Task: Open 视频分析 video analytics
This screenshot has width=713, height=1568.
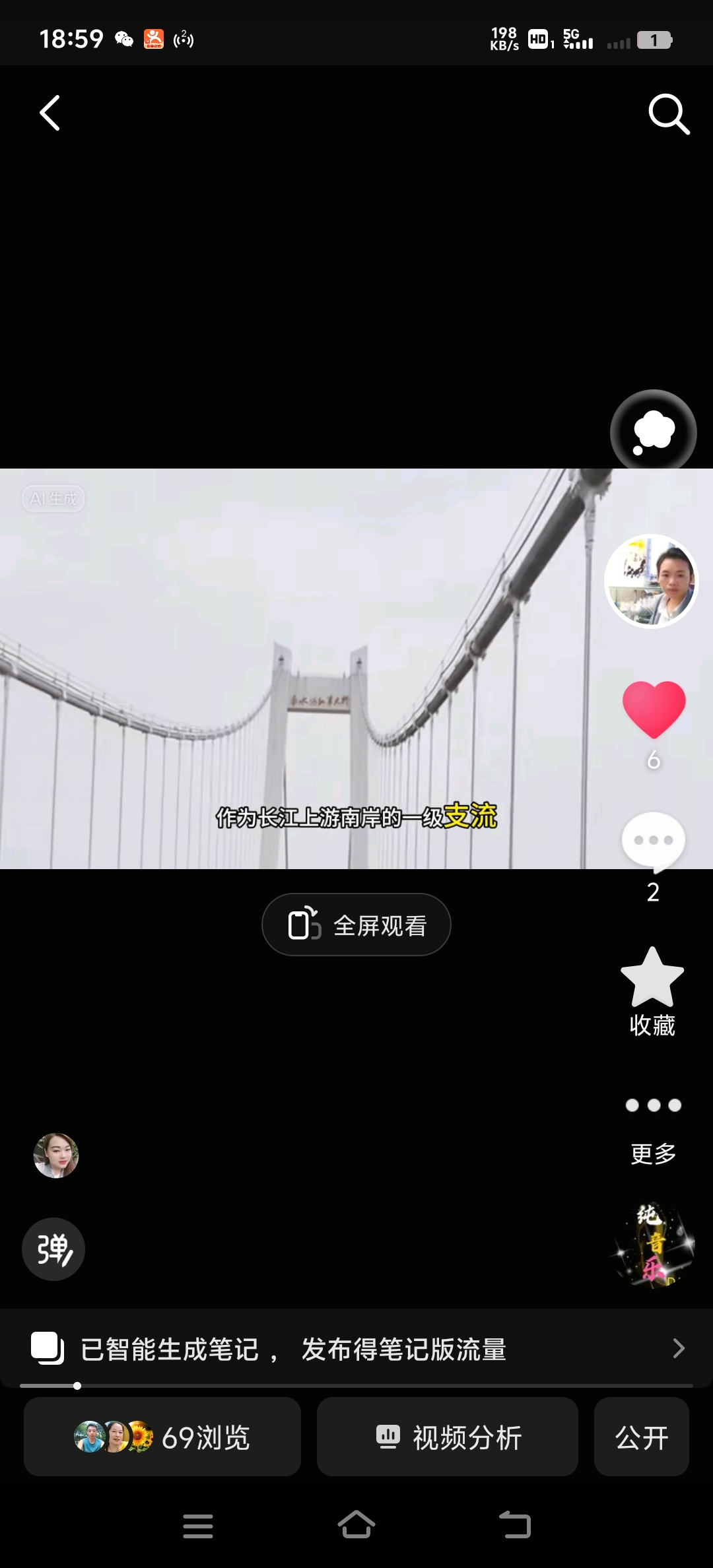Action: 448,1437
